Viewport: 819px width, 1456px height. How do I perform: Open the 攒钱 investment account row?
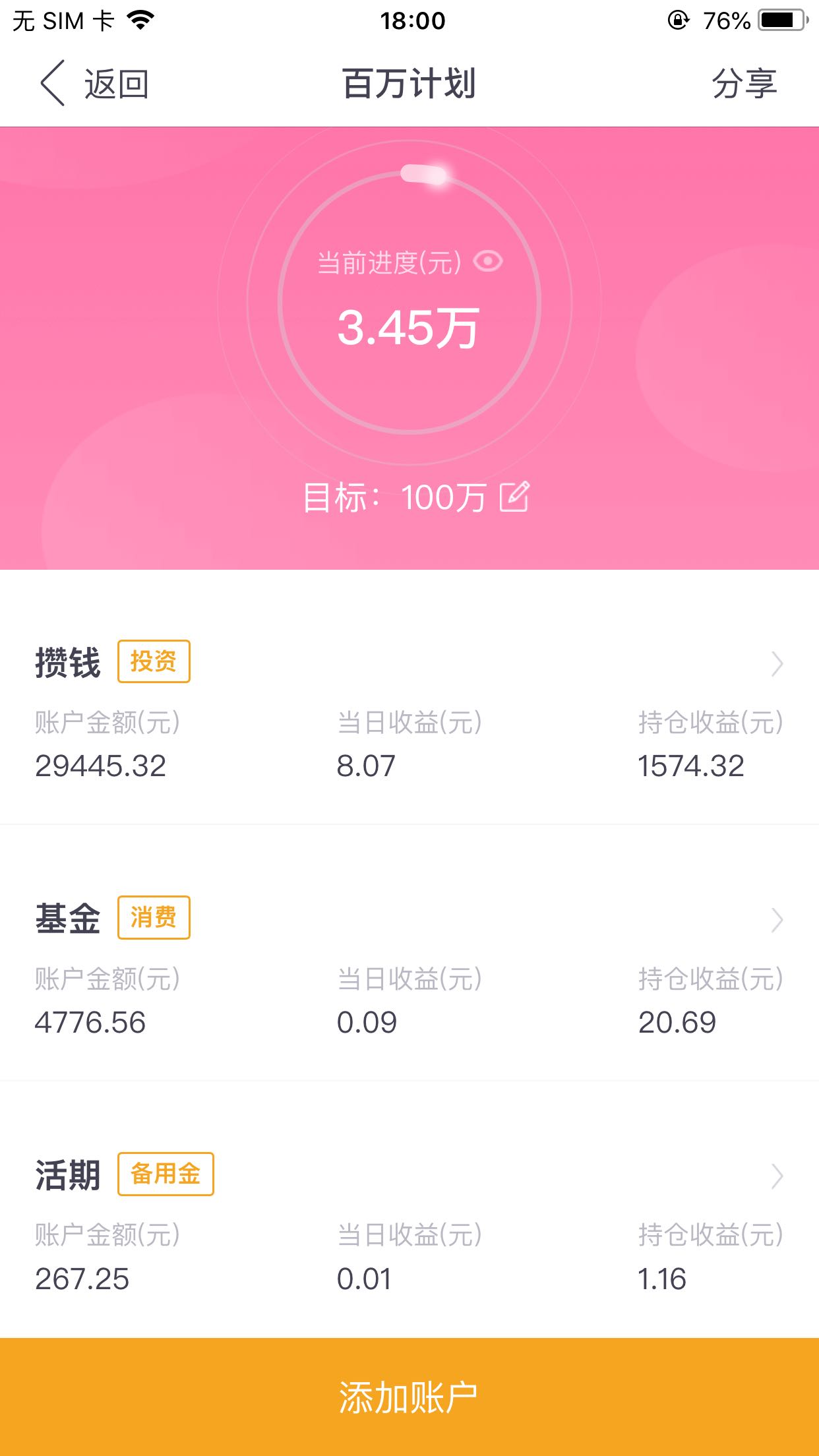[x=409, y=712]
